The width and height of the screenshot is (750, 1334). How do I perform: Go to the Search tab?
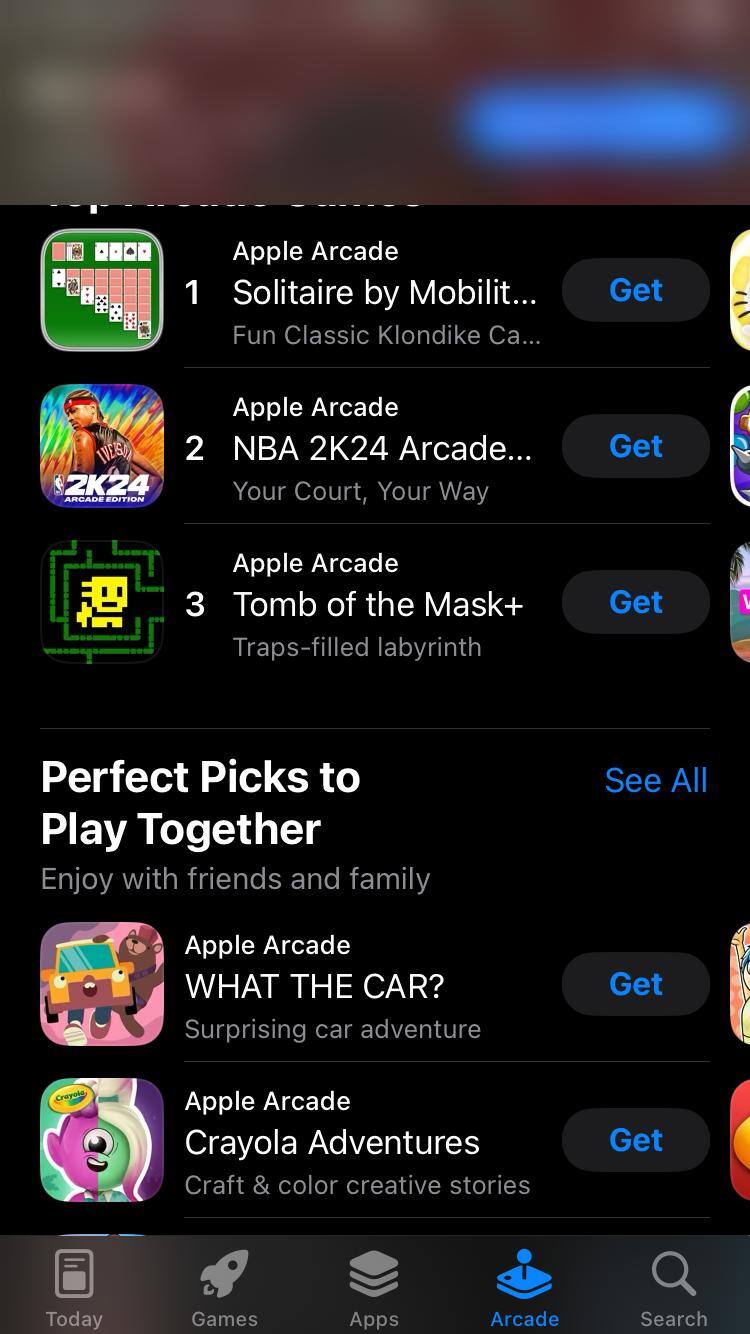673,1288
